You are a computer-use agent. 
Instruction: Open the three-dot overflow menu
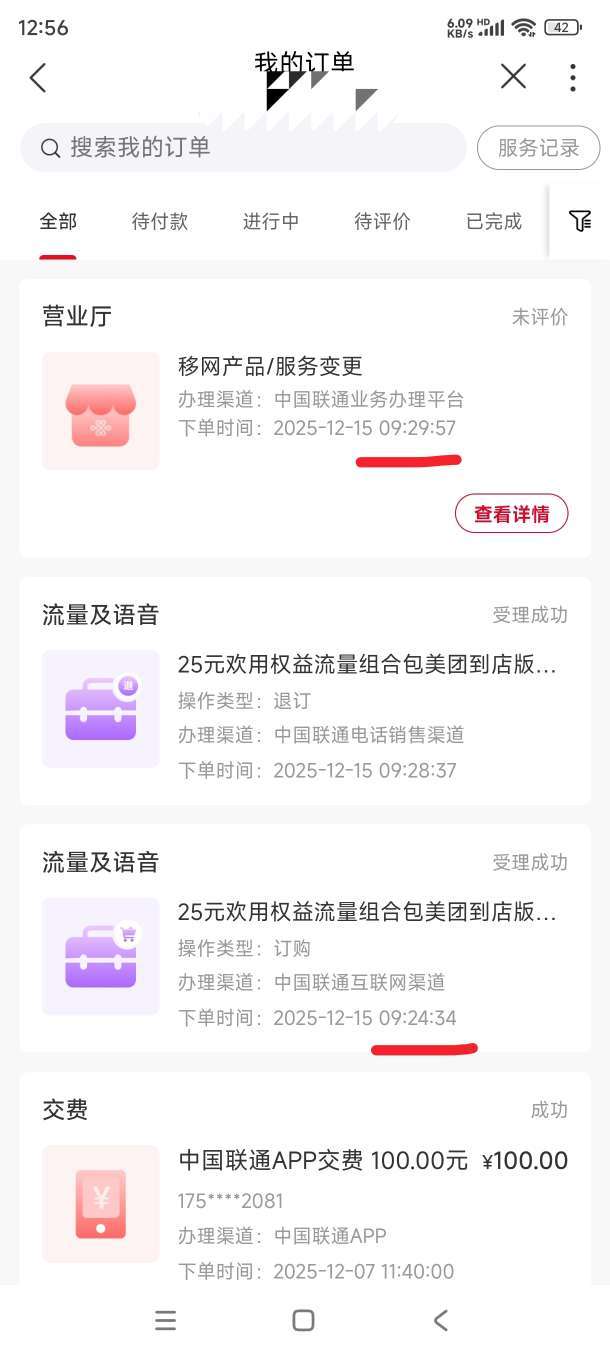click(x=572, y=77)
